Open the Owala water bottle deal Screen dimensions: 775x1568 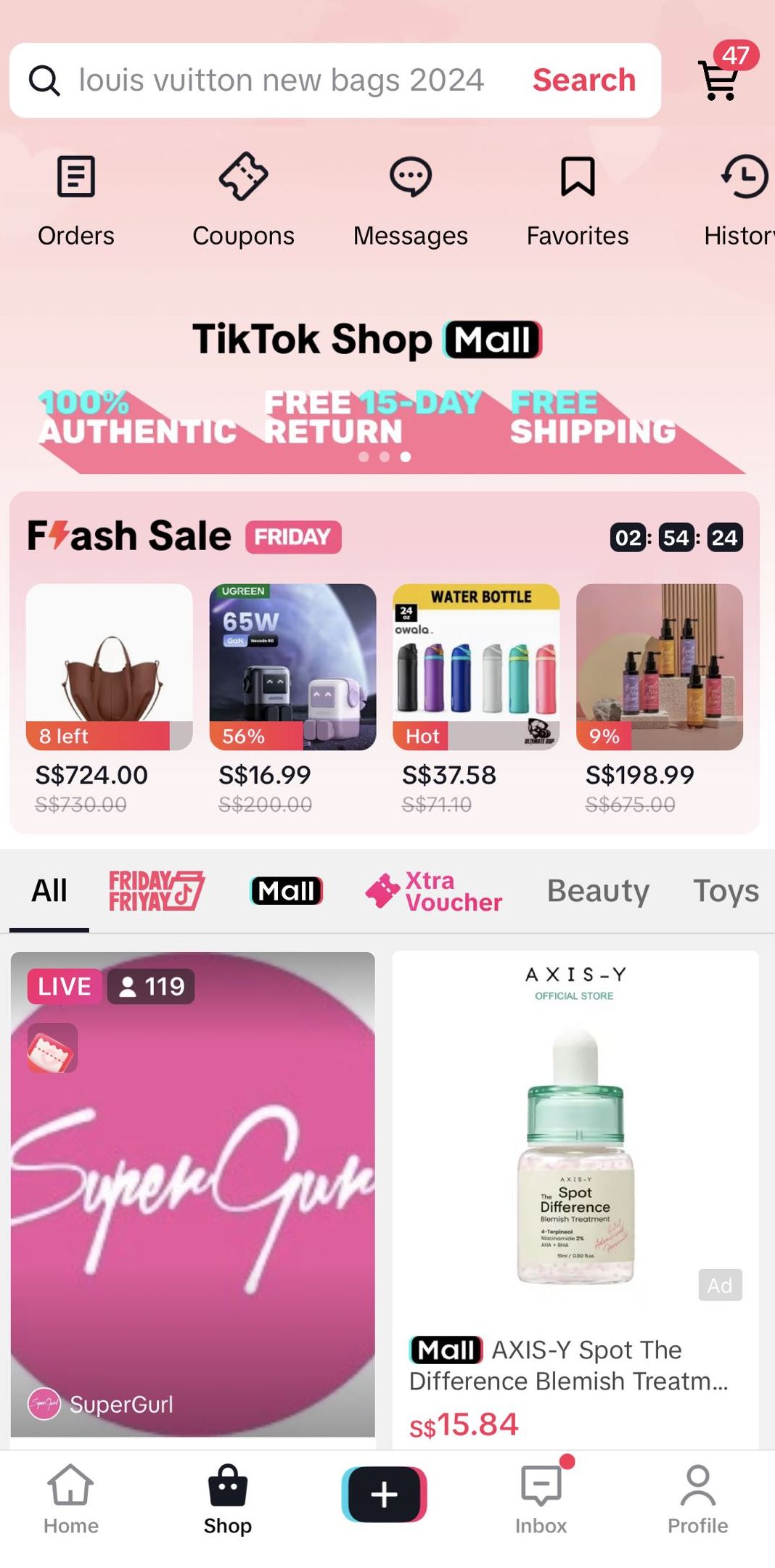pos(476,667)
